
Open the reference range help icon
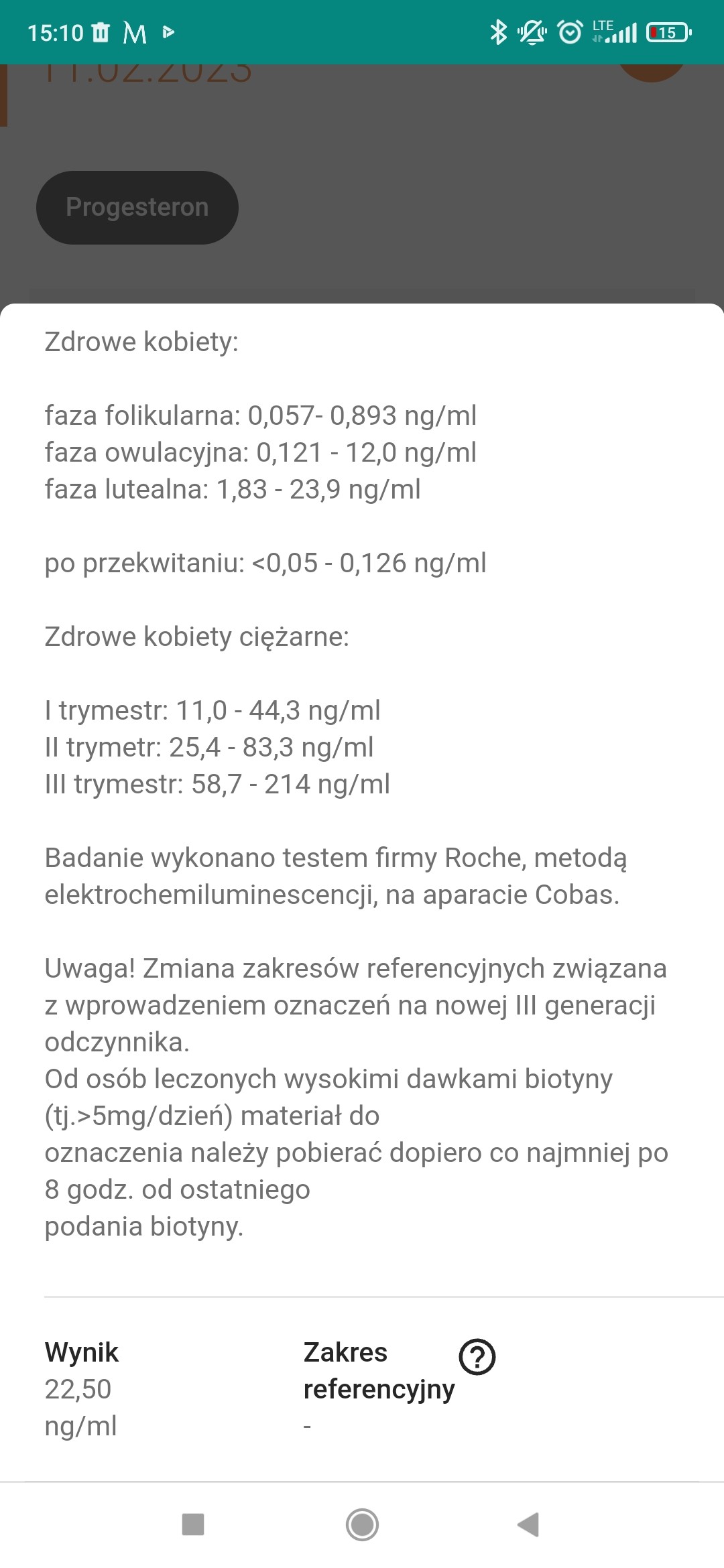(477, 1357)
